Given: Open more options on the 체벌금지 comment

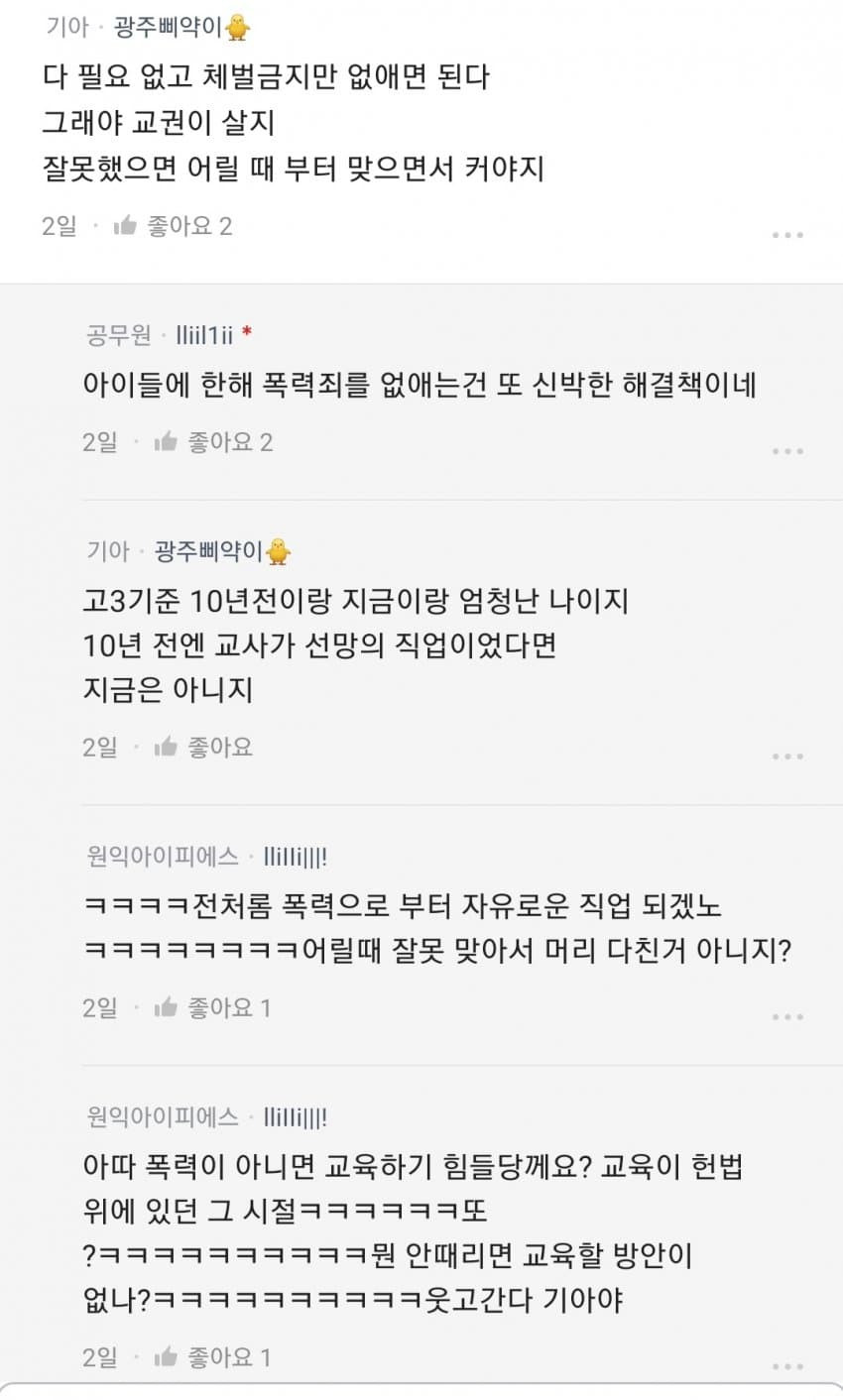Looking at the screenshot, I should [786, 235].
